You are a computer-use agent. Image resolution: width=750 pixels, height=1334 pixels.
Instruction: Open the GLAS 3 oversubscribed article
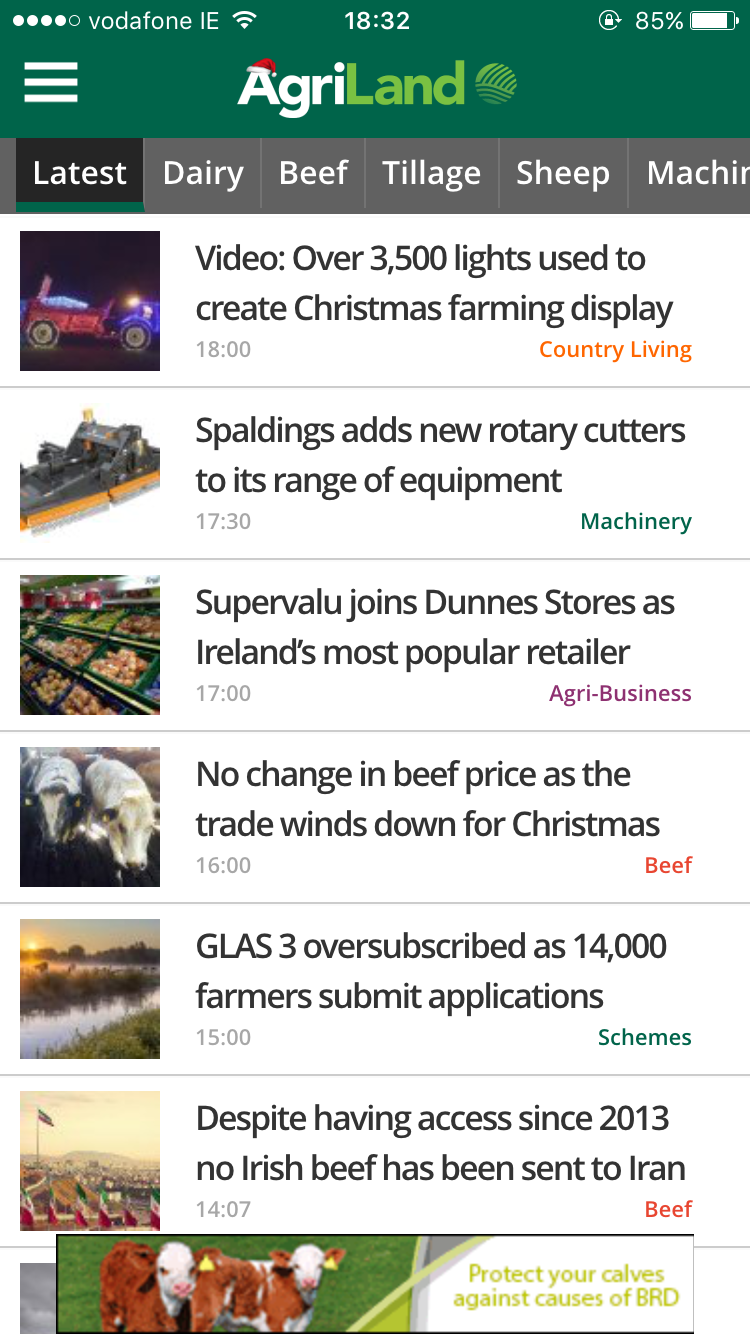coord(430,972)
